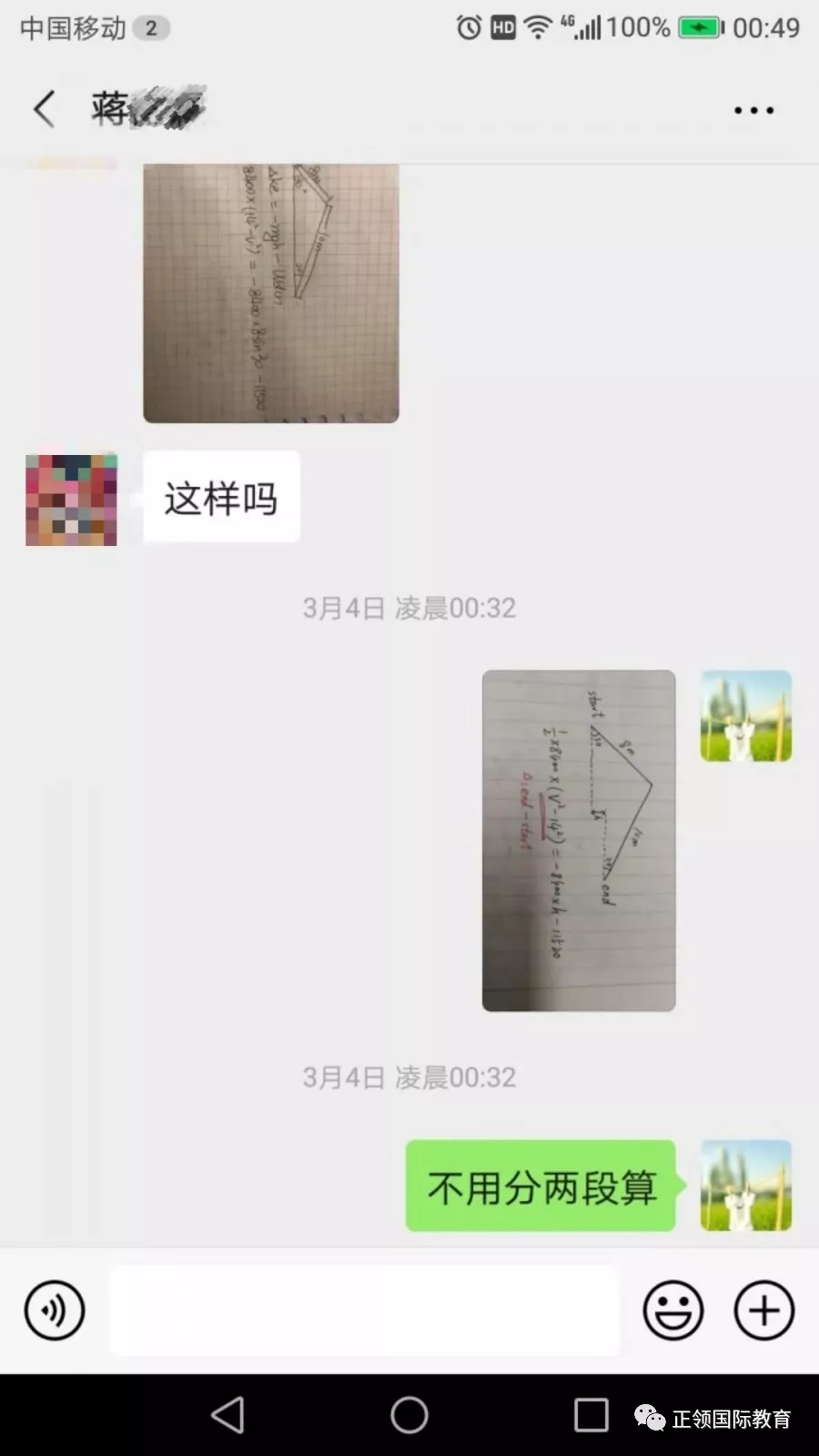Open the emoji sticker panel

pyautogui.click(x=673, y=1310)
